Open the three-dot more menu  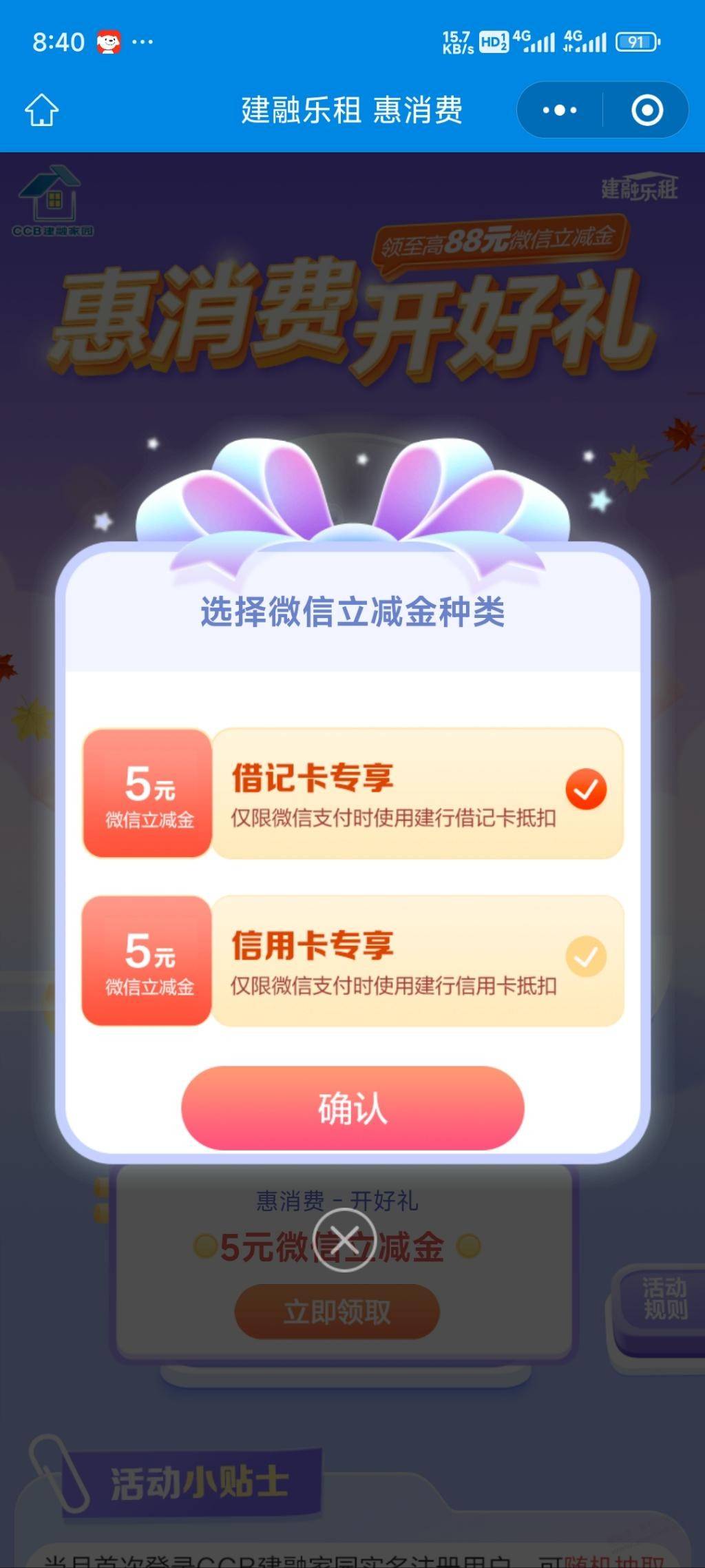[x=560, y=110]
